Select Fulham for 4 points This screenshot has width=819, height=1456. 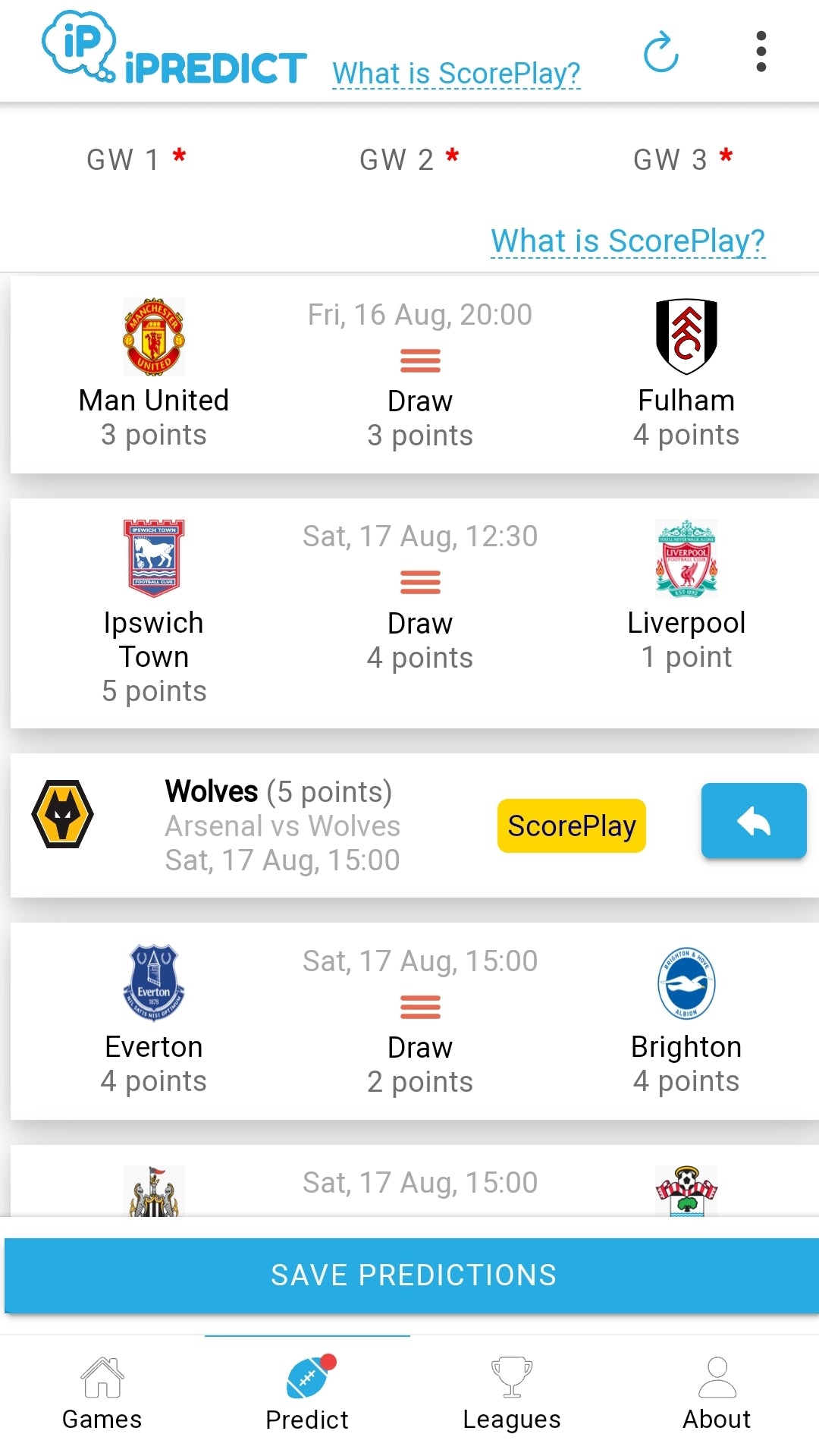pos(686,373)
